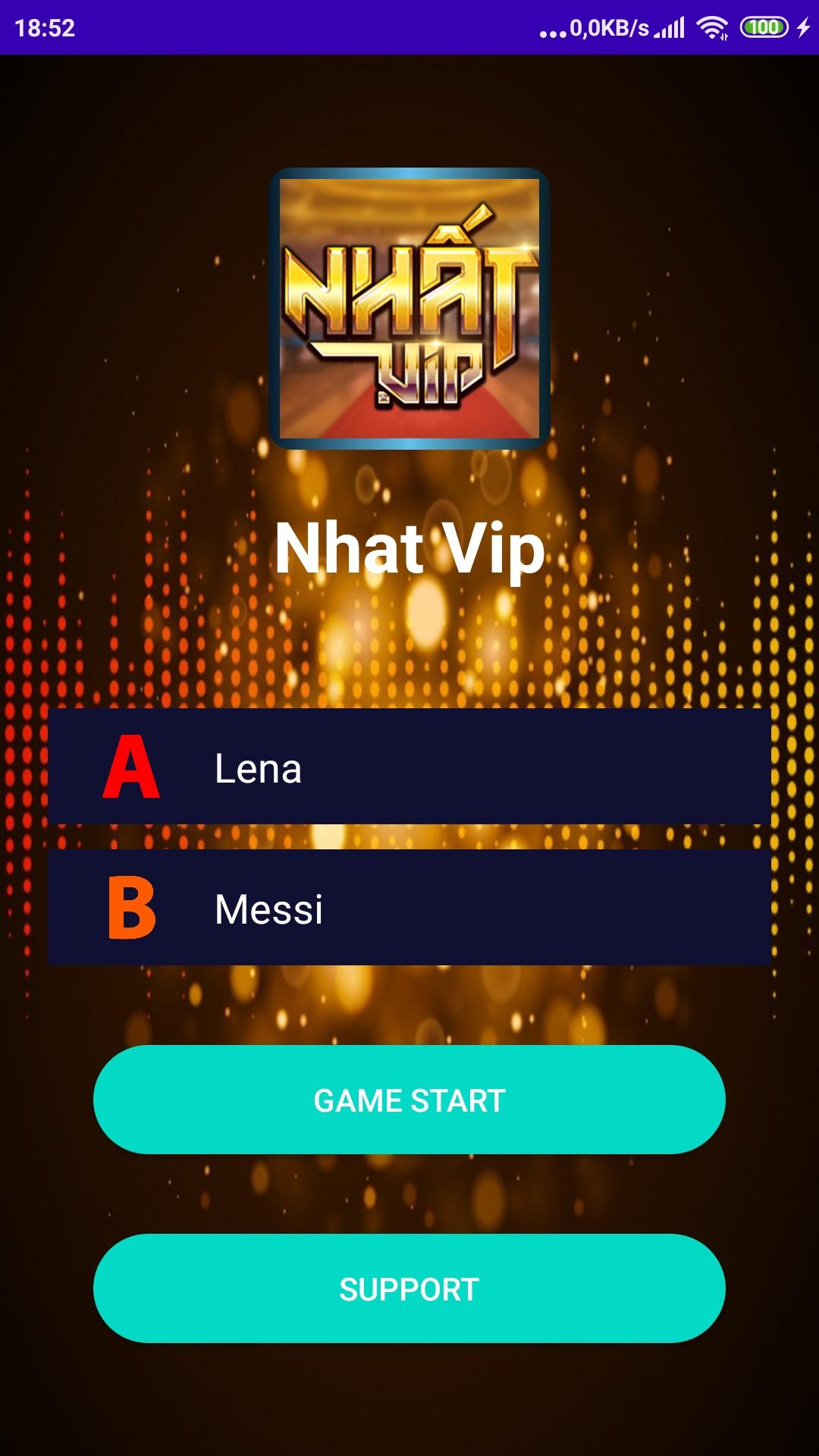Open the SUPPORT page
819x1456 pixels.
[409, 1288]
